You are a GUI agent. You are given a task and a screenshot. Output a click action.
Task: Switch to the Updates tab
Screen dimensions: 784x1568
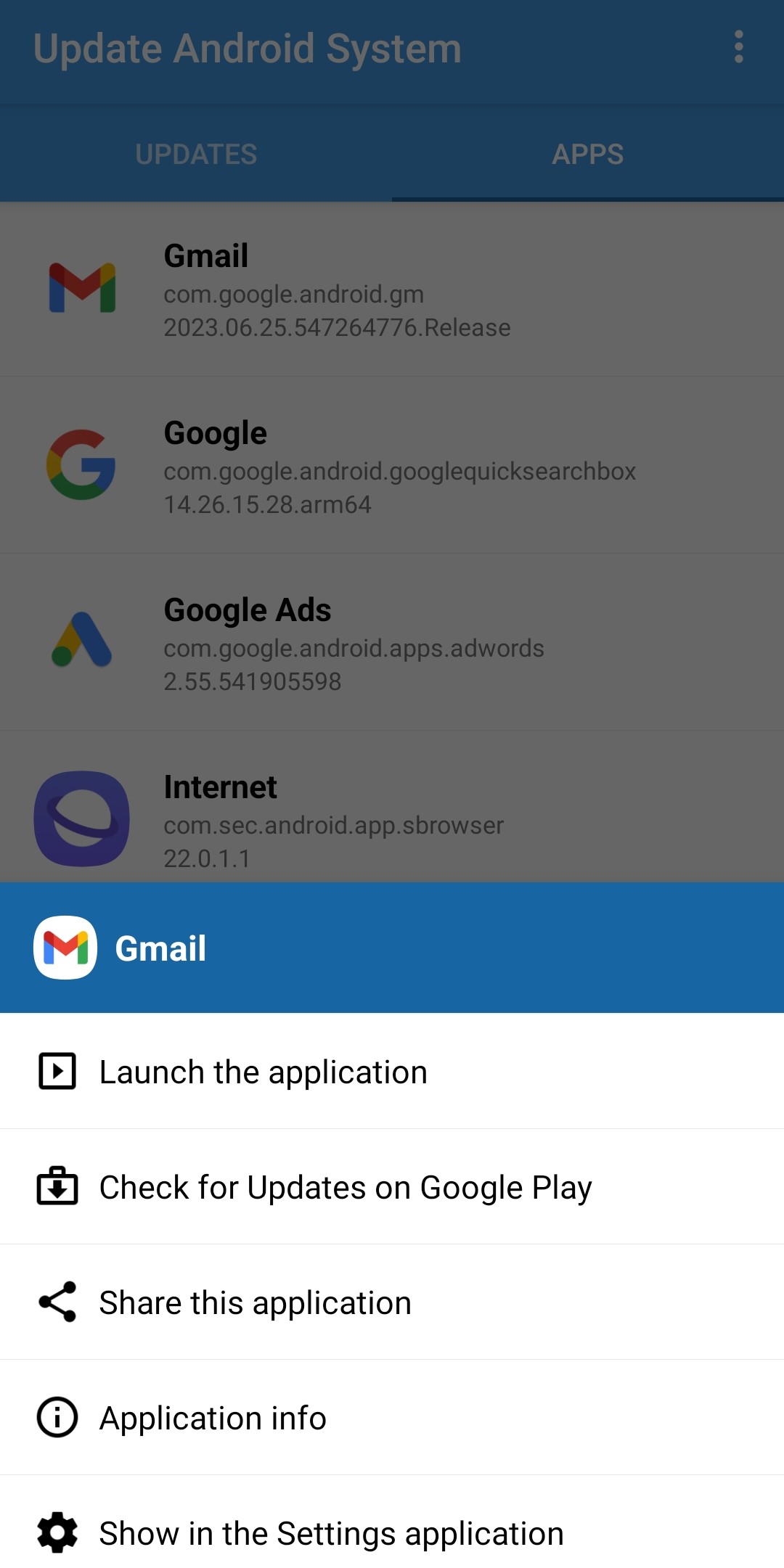pos(196,154)
